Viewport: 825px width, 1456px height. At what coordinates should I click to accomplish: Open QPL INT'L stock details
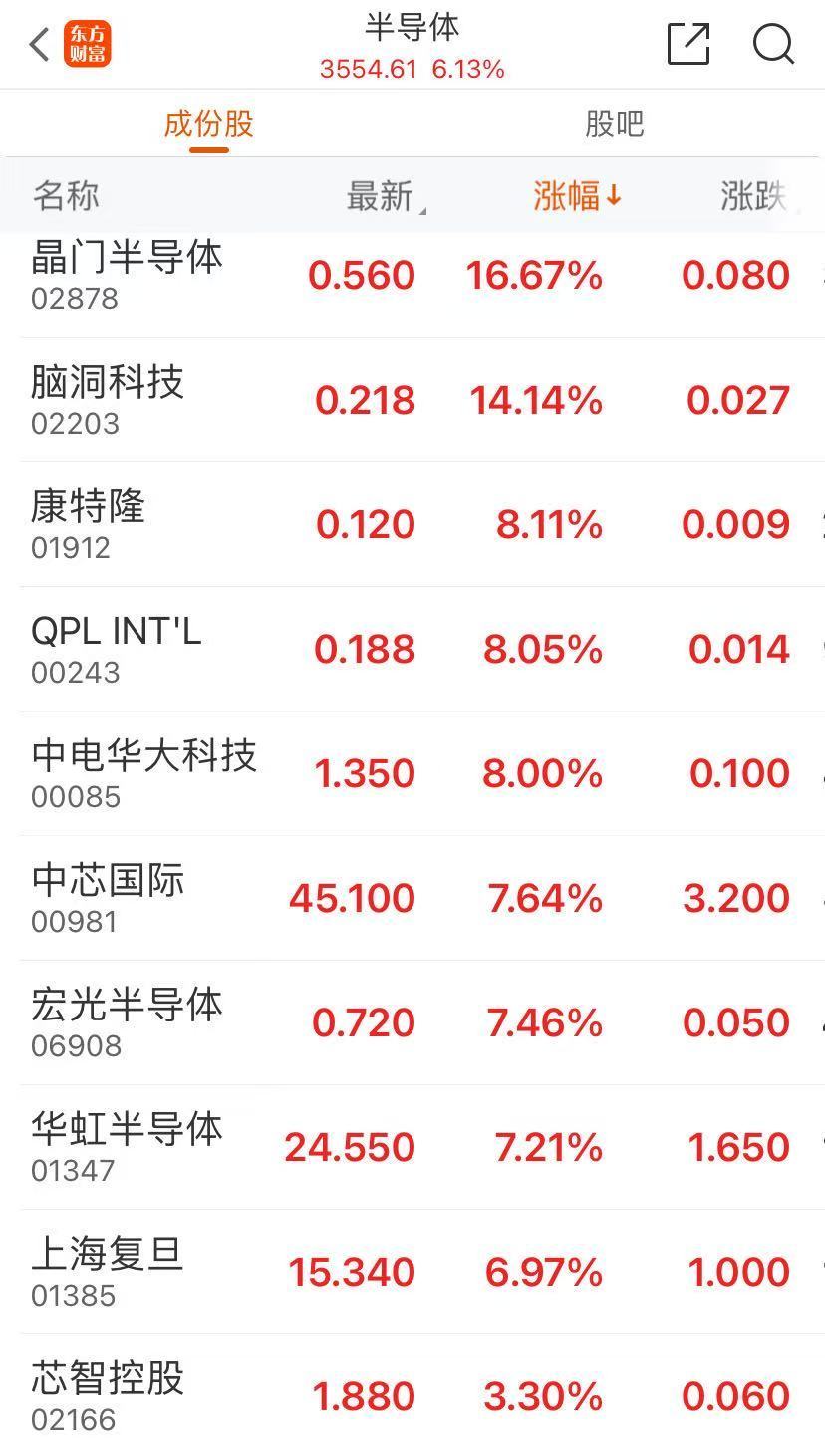[412, 649]
